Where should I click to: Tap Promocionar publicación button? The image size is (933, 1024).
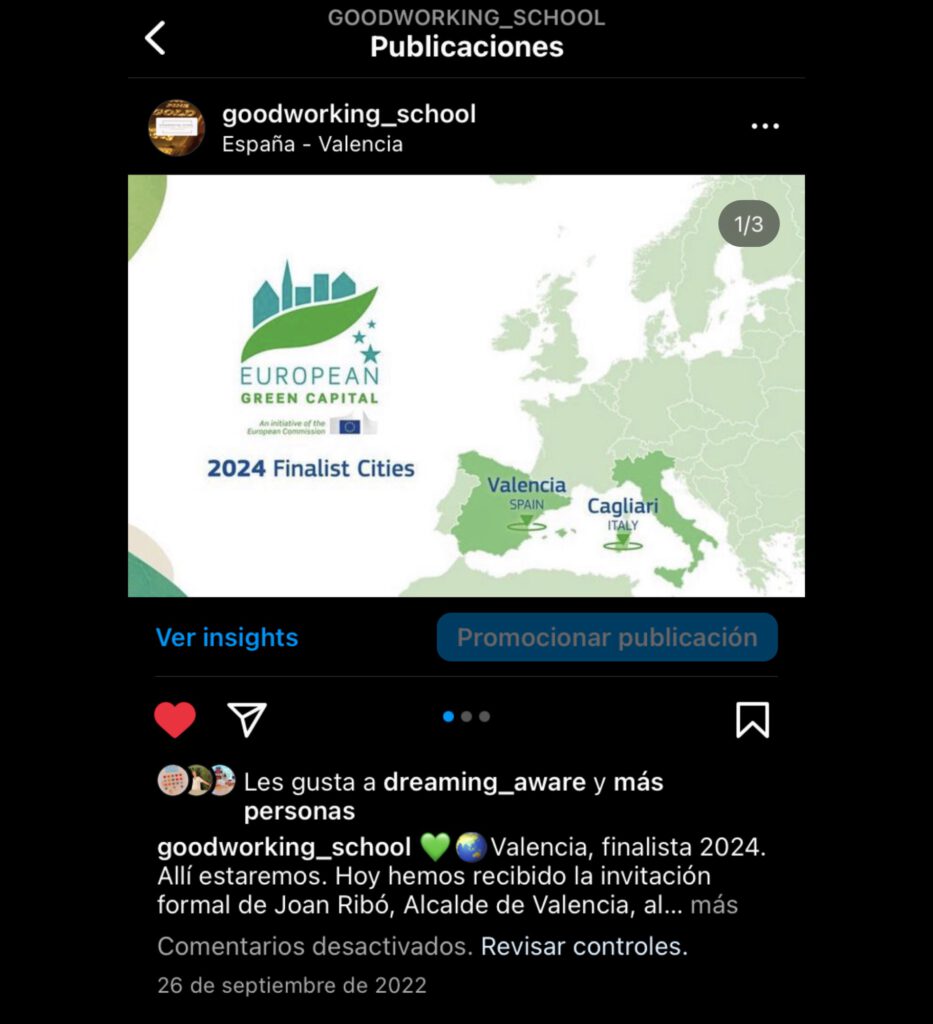tap(607, 637)
